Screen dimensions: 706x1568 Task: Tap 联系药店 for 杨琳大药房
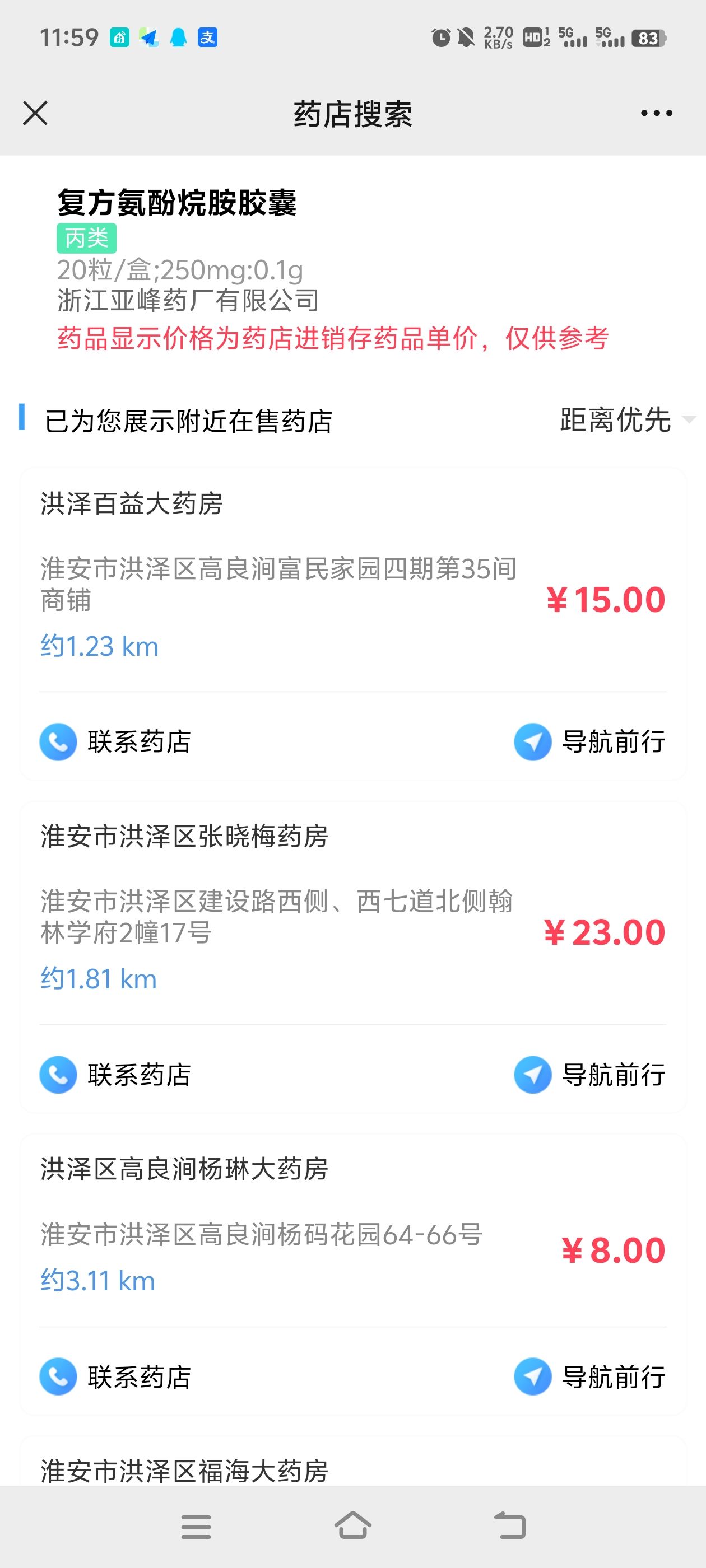pyautogui.click(x=115, y=1377)
